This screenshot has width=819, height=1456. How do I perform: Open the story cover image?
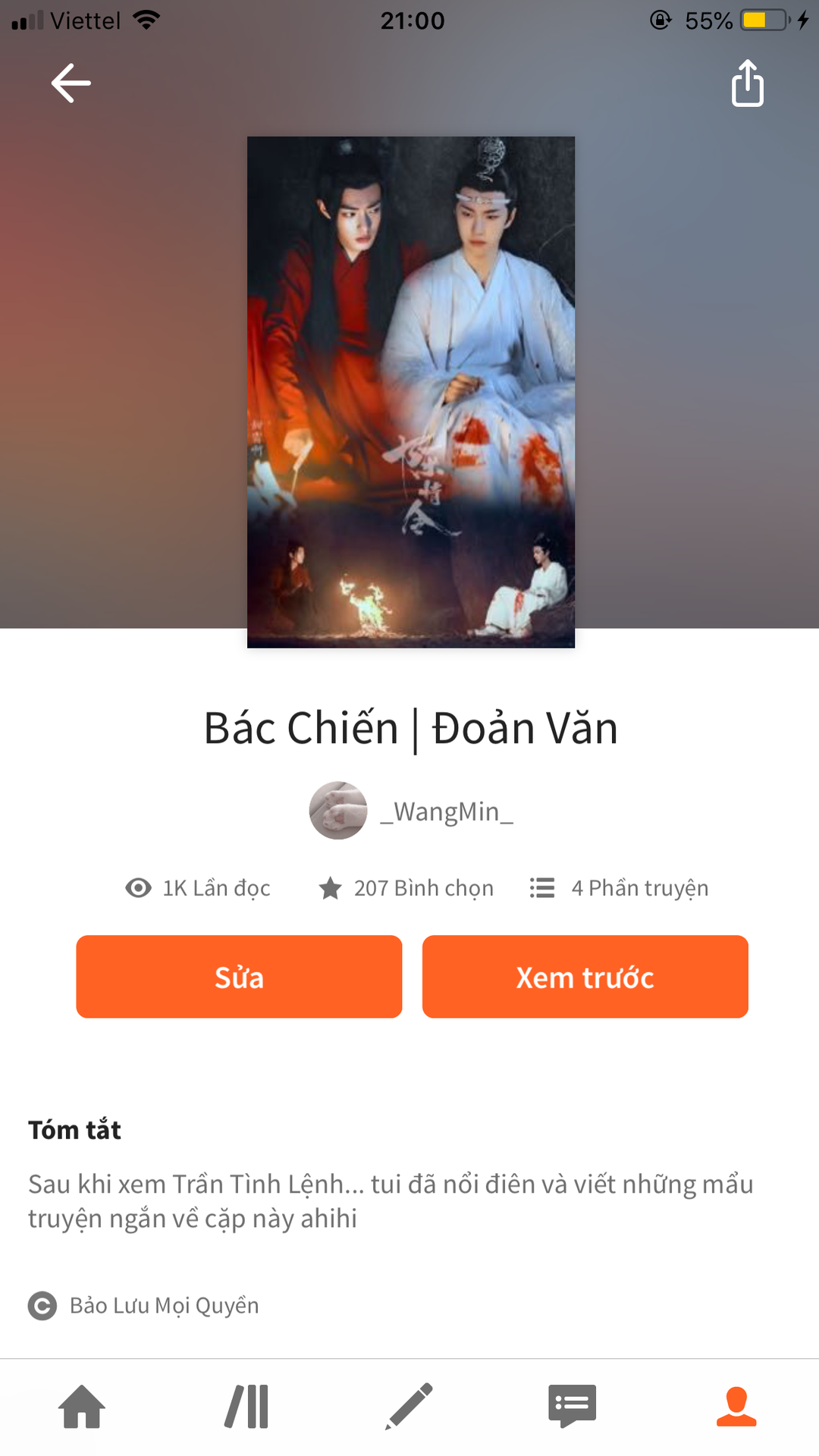tap(410, 392)
